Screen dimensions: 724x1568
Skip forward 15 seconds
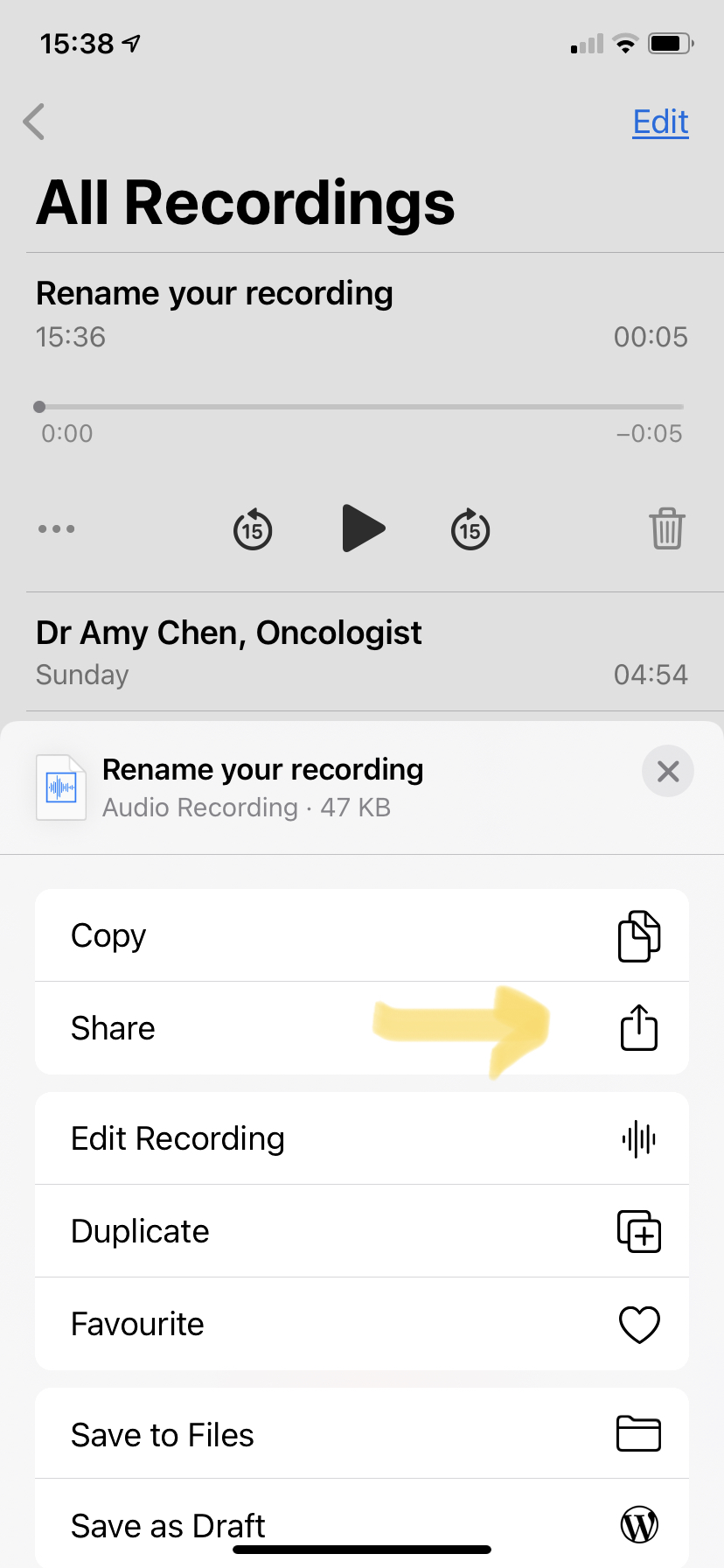coord(470,529)
